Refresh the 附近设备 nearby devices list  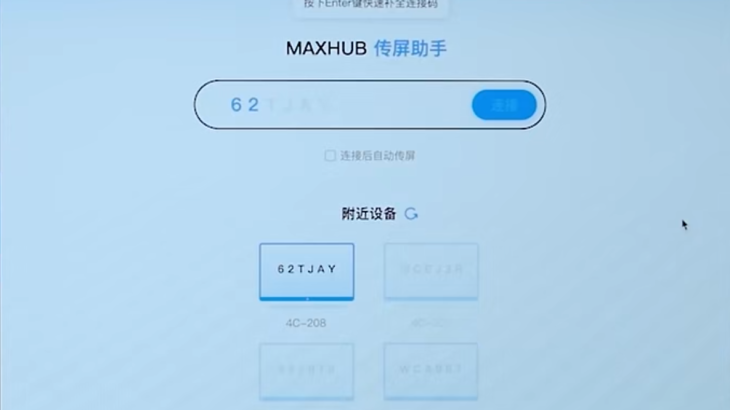pyautogui.click(x=411, y=214)
